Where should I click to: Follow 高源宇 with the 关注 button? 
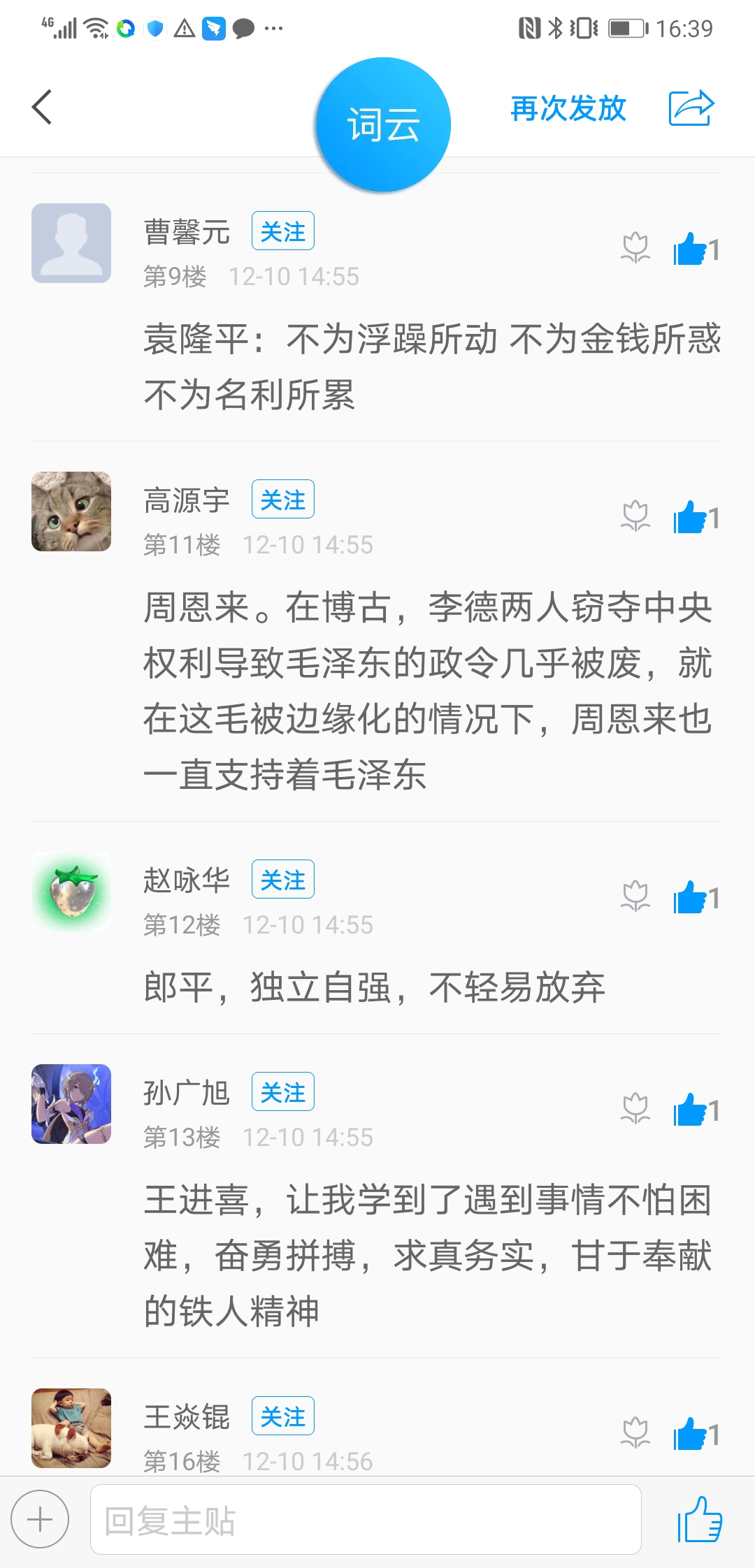click(x=282, y=500)
